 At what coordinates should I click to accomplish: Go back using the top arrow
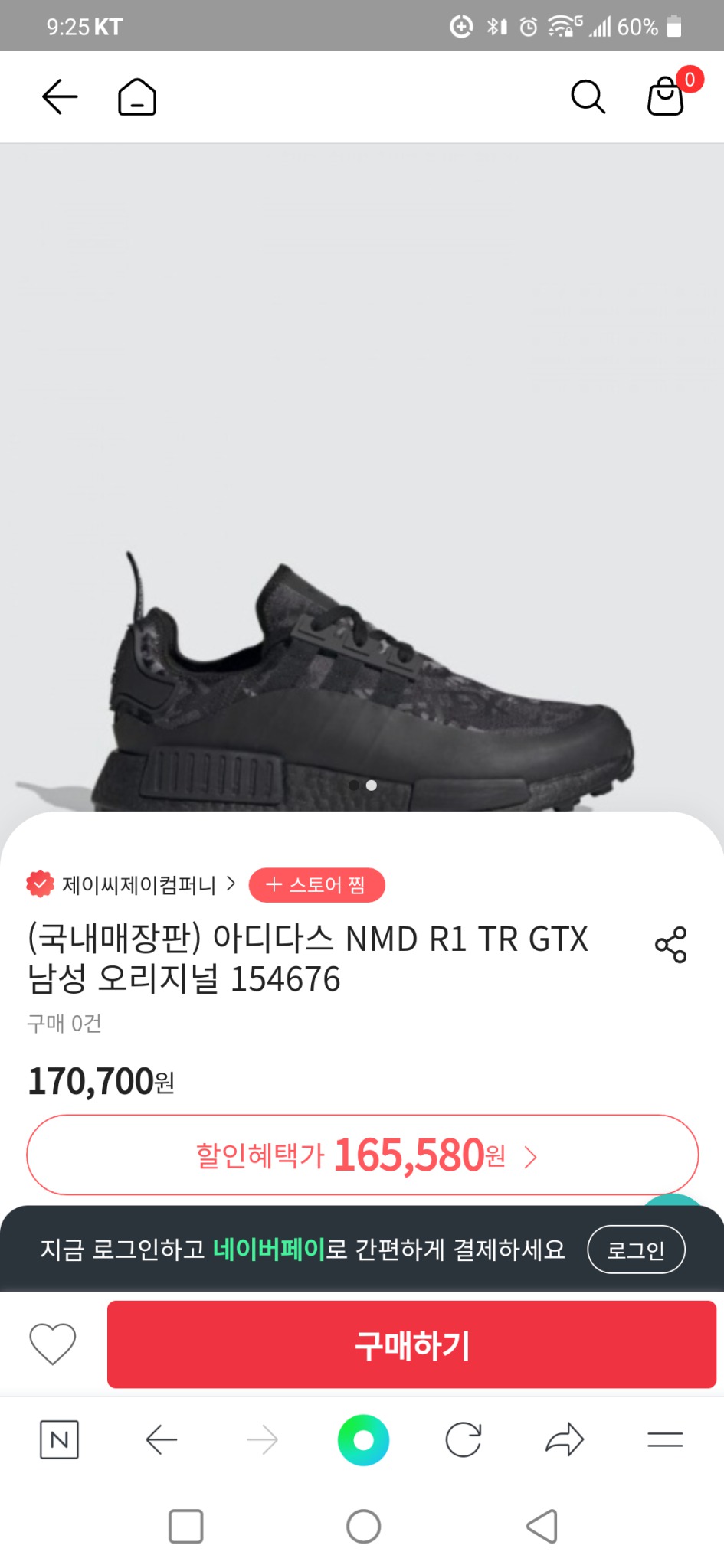60,97
